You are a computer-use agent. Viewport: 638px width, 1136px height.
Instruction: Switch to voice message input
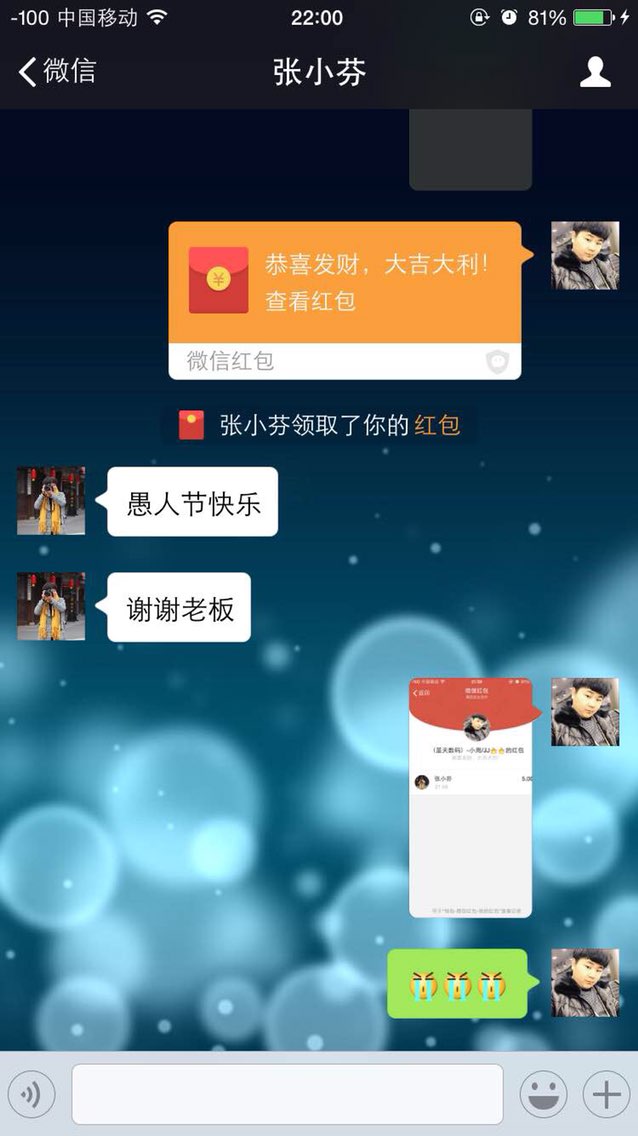(32, 1094)
